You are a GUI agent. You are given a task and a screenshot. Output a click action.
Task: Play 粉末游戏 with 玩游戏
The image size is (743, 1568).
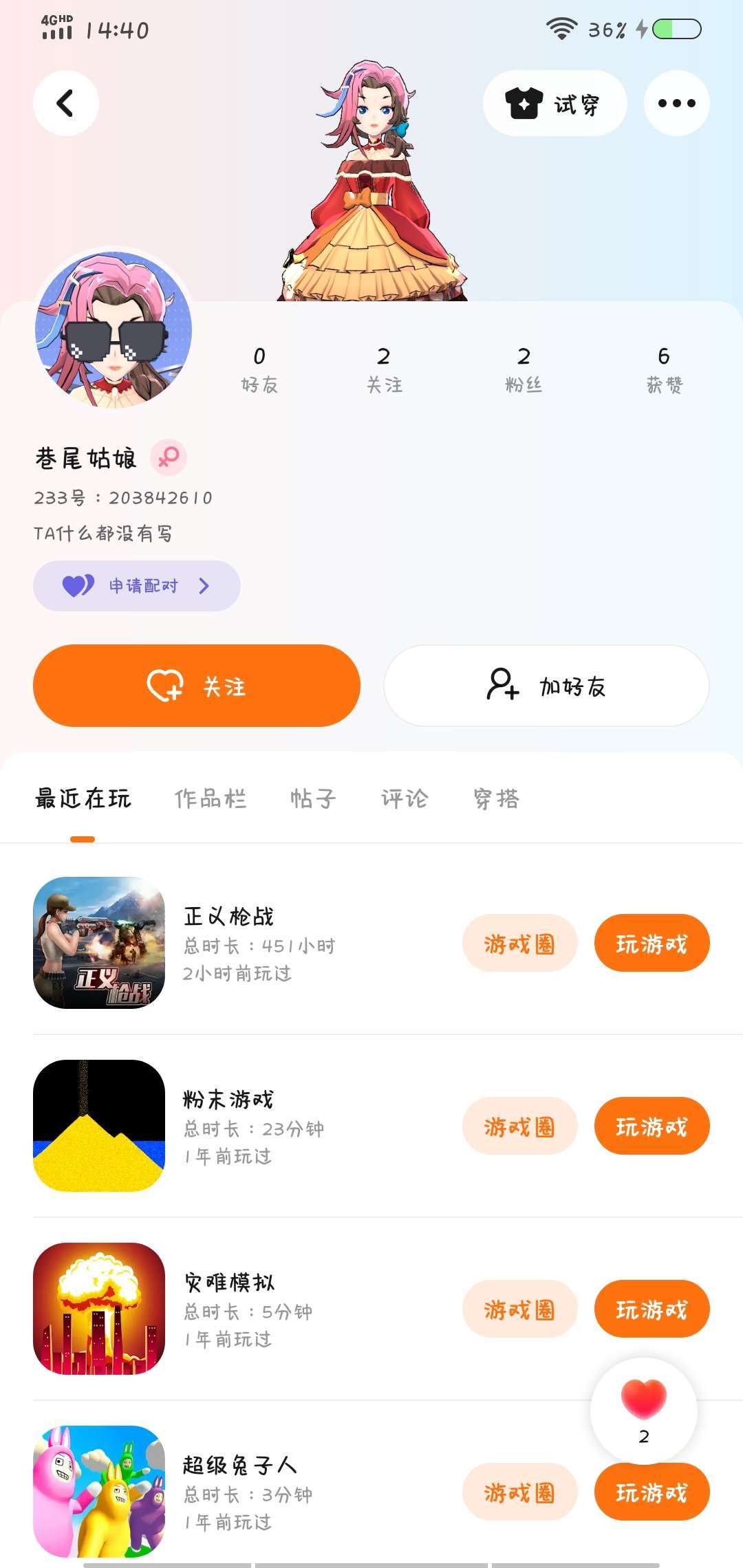point(652,1126)
